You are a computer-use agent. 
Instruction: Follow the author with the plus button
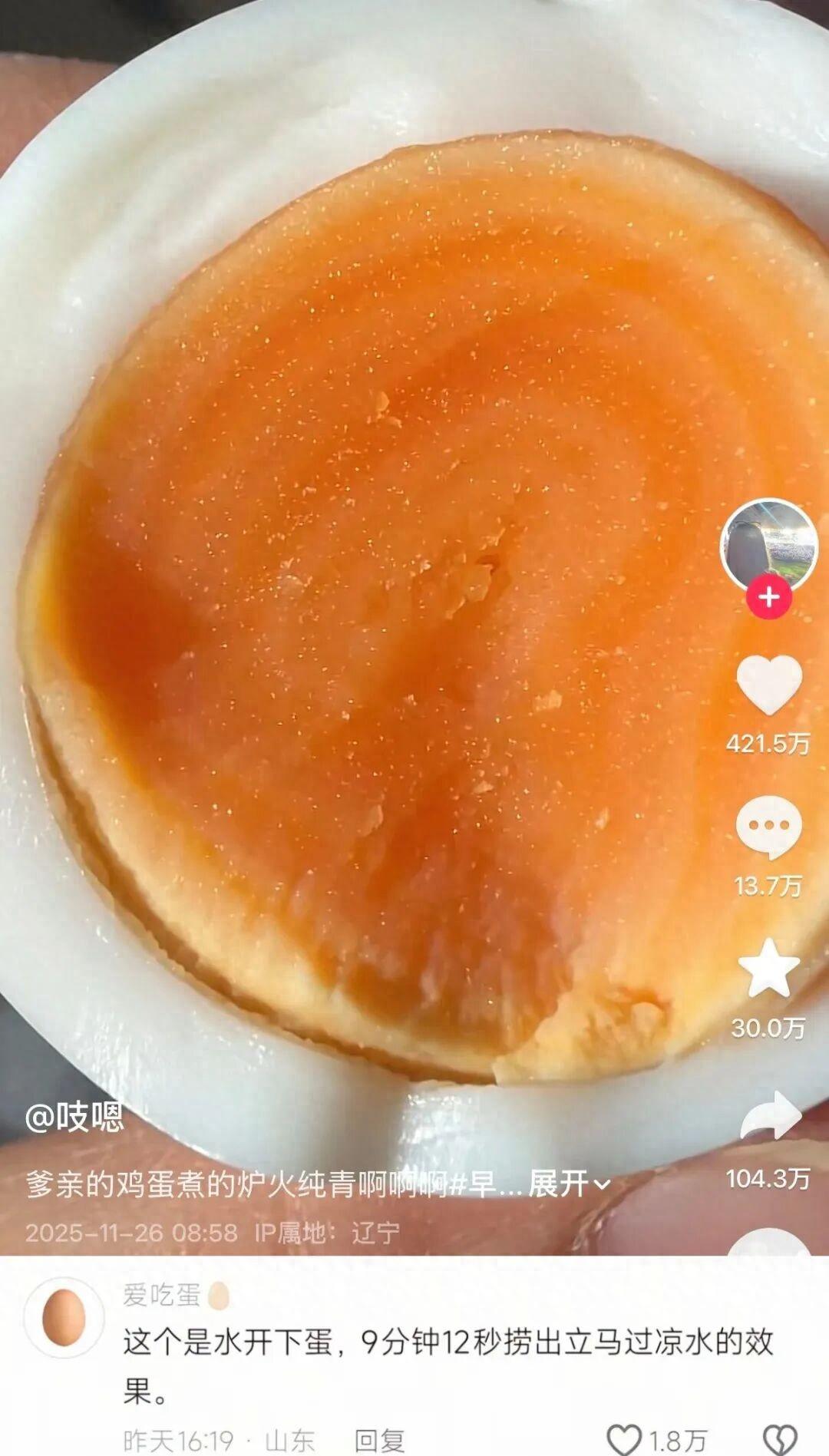[x=769, y=598]
